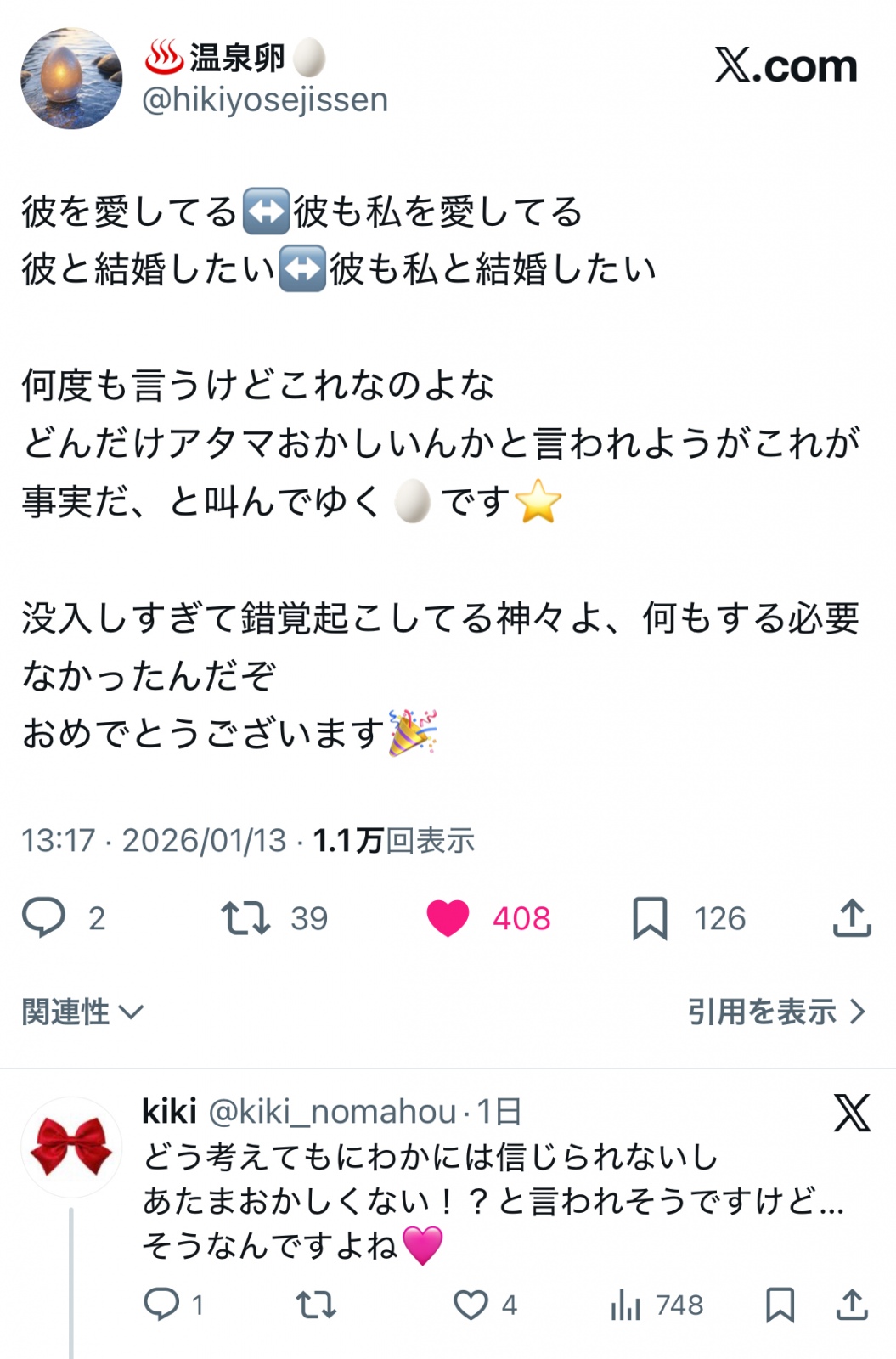896x1359 pixels.
Task: Open kiki's profile from the red bow avatar
Action: (x=71, y=1147)
